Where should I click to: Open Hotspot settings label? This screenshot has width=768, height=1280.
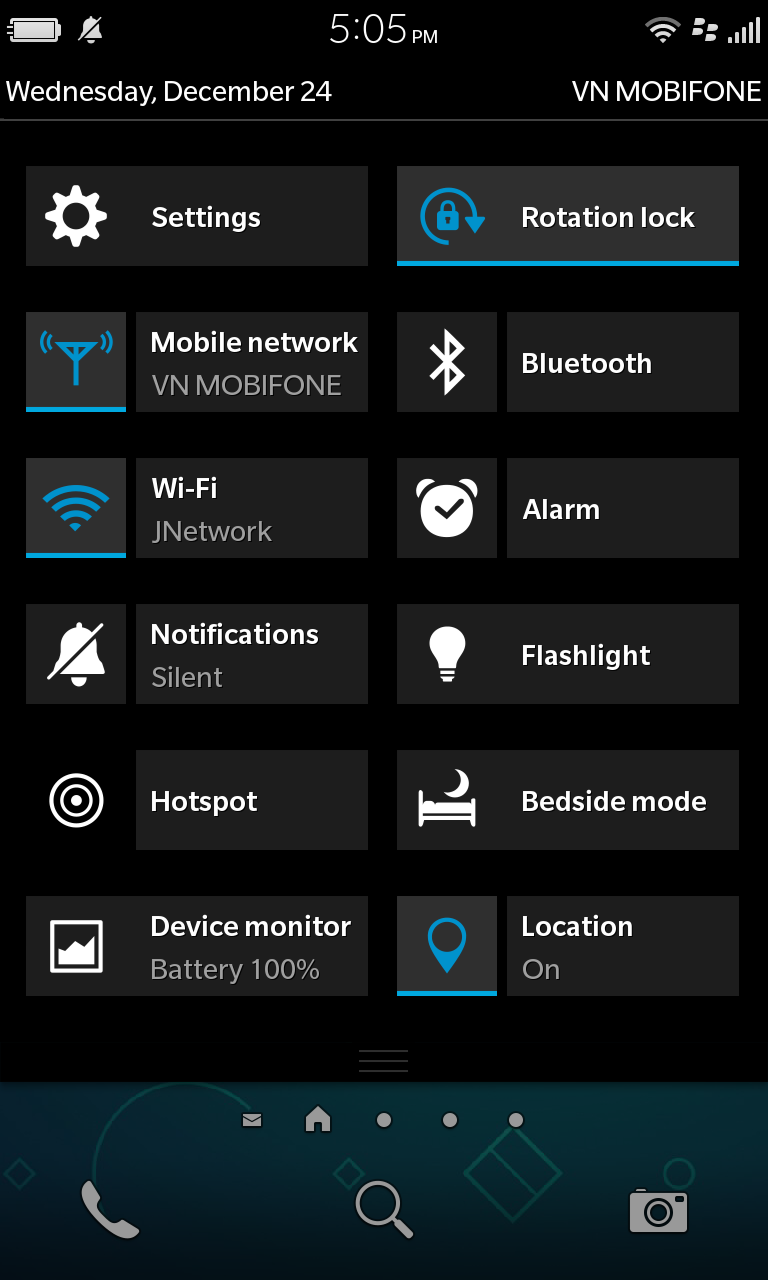click(252, 800)
